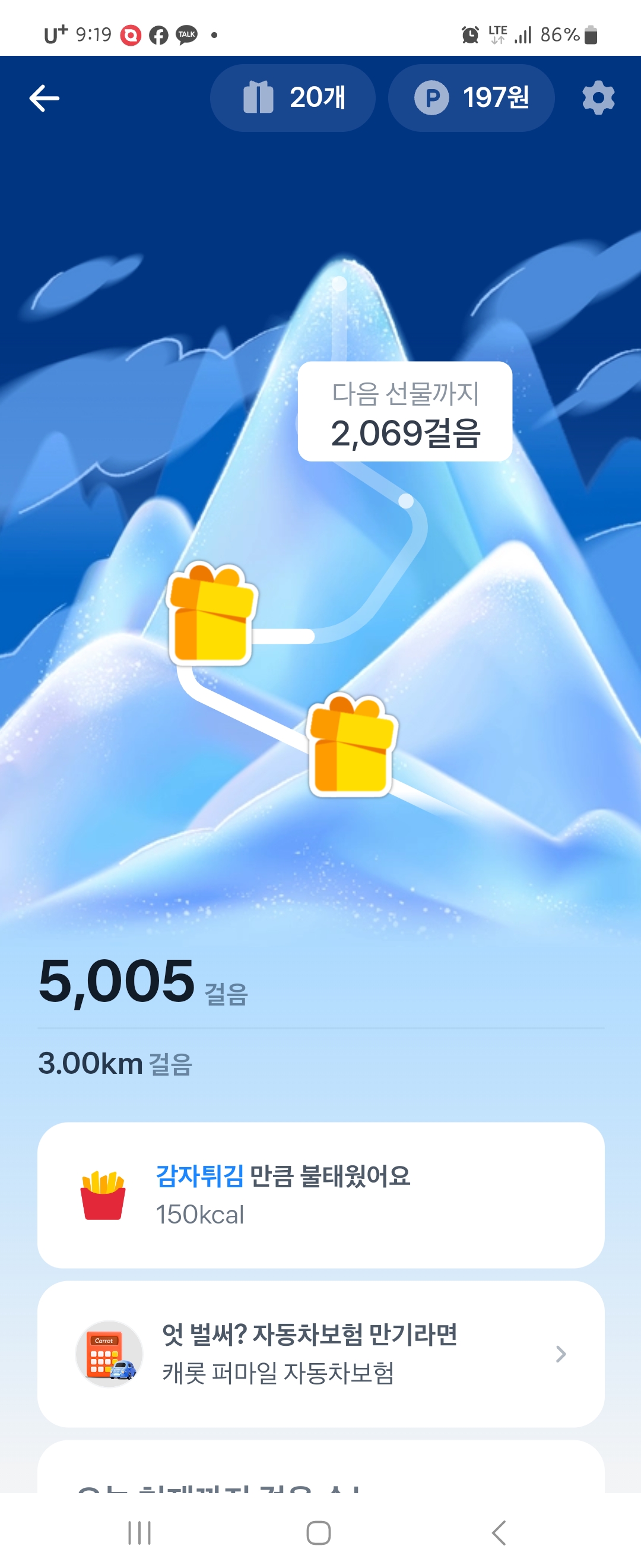Open the 감자튀김 150kcal burned card
This screenshot has width=641, height=1568.
(x=320, y=1194)
